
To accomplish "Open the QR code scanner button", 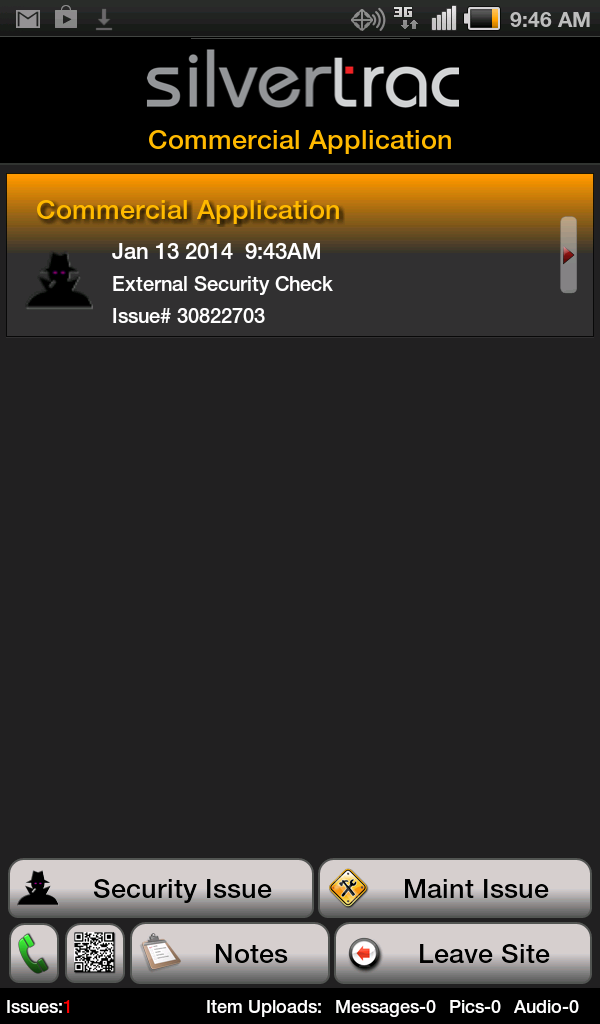I will (x=95, y=953).
